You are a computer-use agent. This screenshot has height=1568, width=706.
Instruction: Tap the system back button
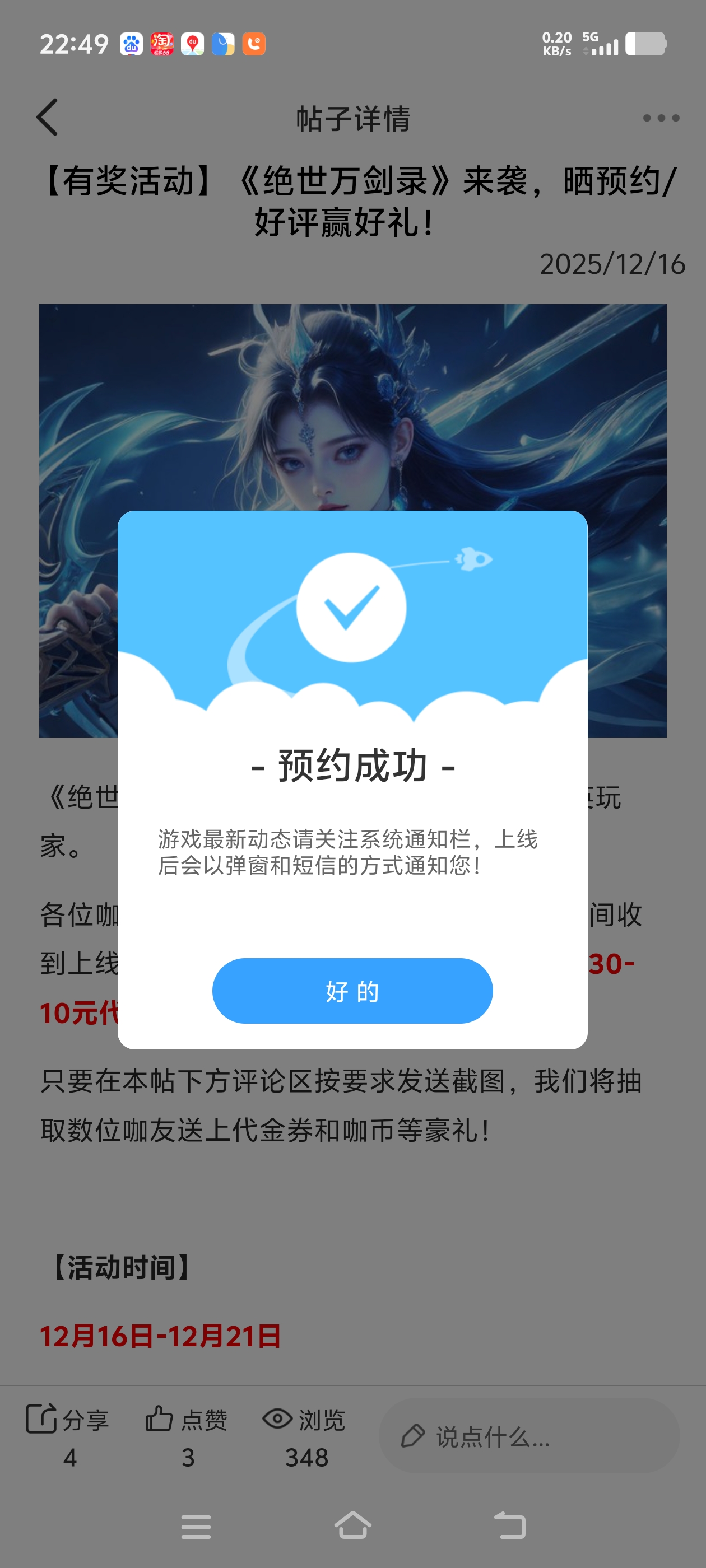coord(509,1525)
